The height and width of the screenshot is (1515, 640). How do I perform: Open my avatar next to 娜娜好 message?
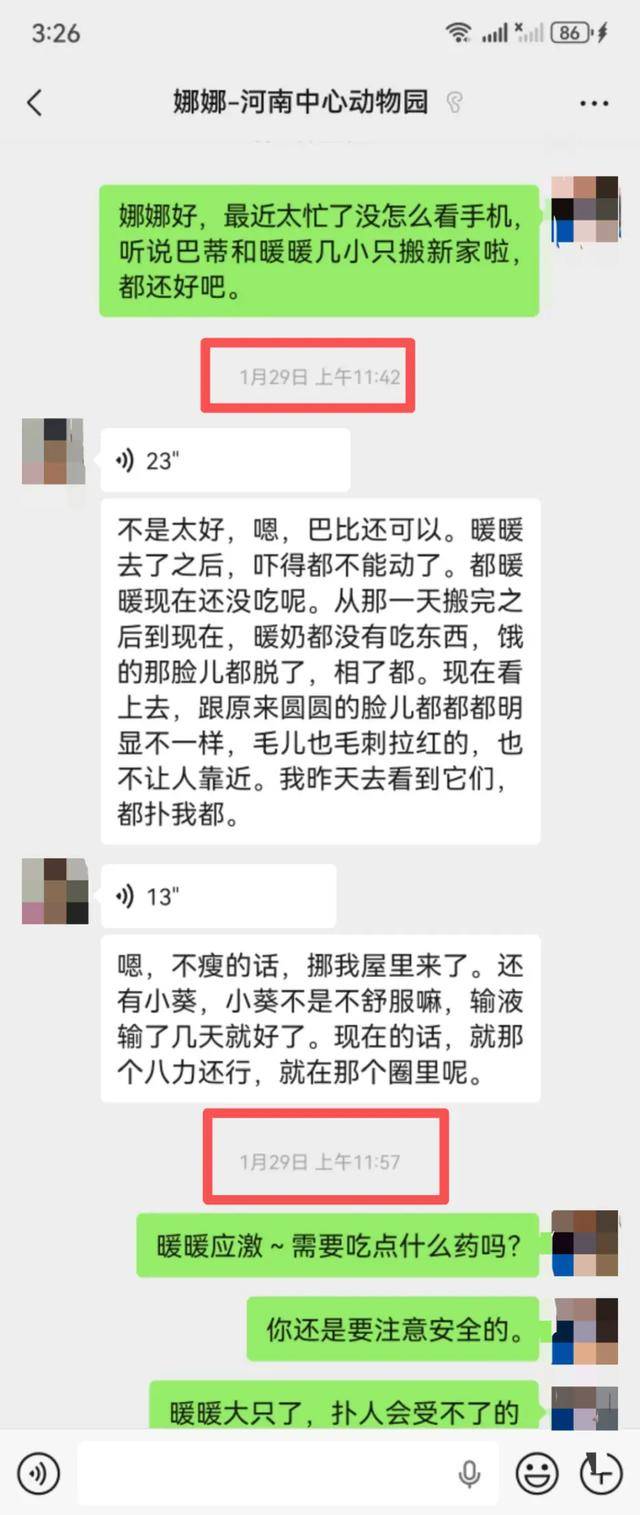[586, 210]
